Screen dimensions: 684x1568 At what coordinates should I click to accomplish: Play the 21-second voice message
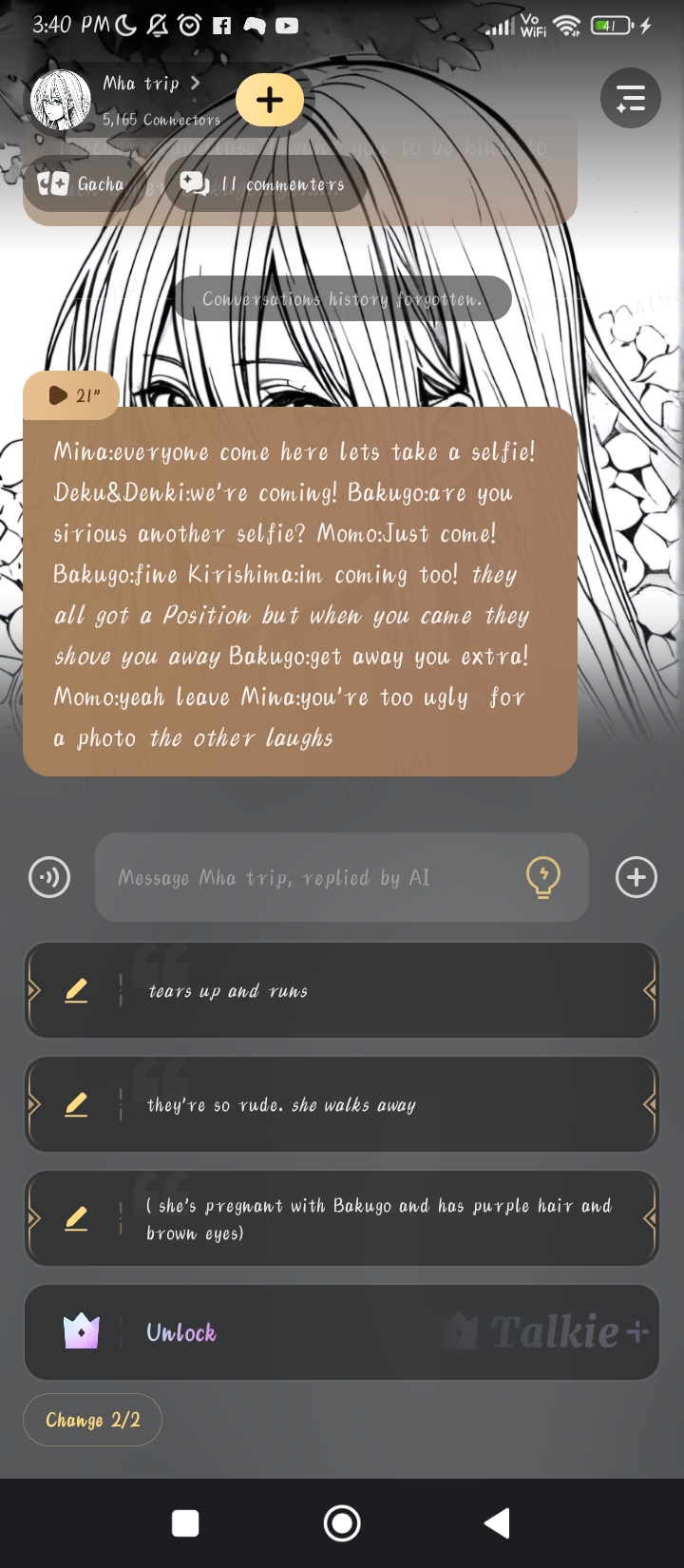pos(71,395)
